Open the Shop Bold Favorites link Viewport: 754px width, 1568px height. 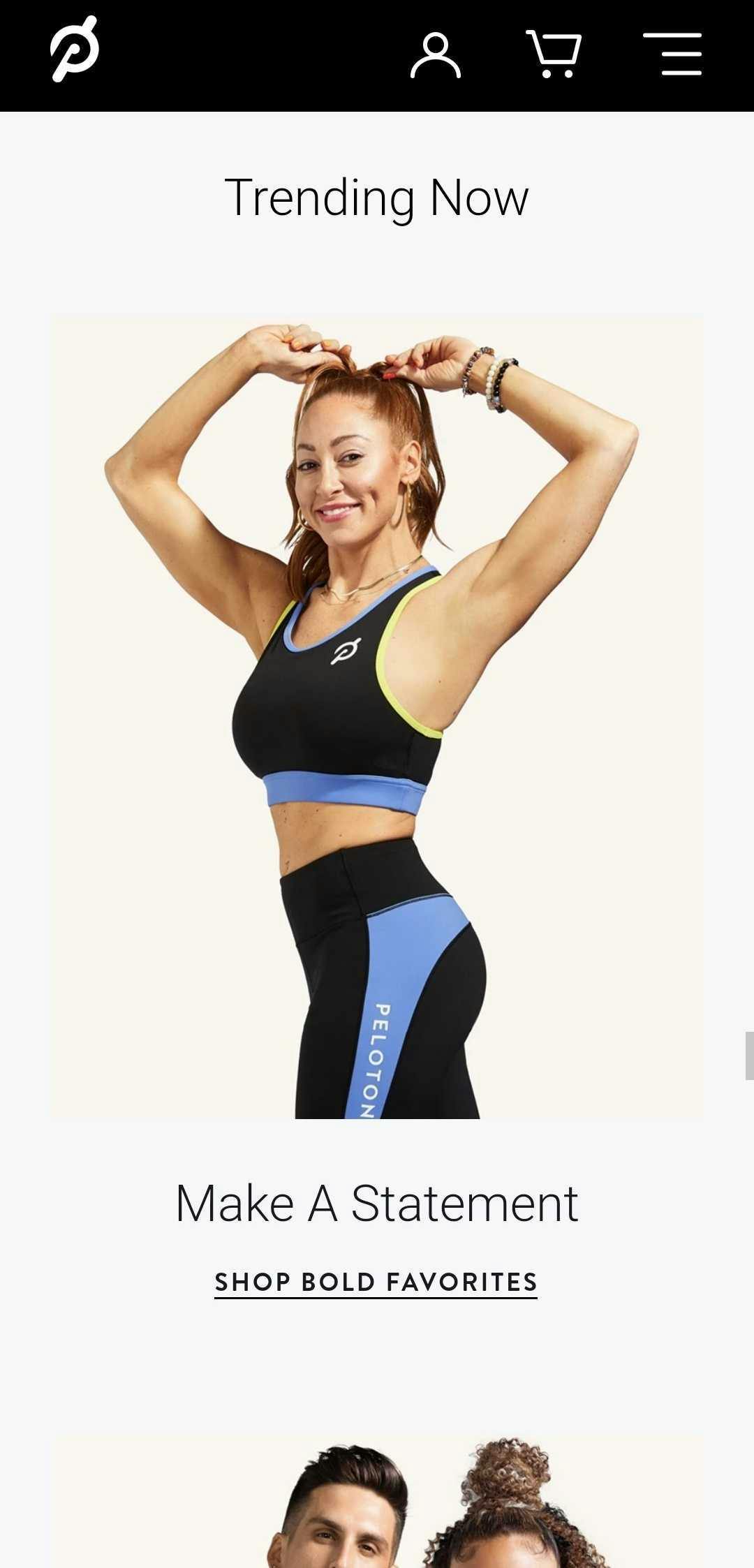click(376, 1282)
